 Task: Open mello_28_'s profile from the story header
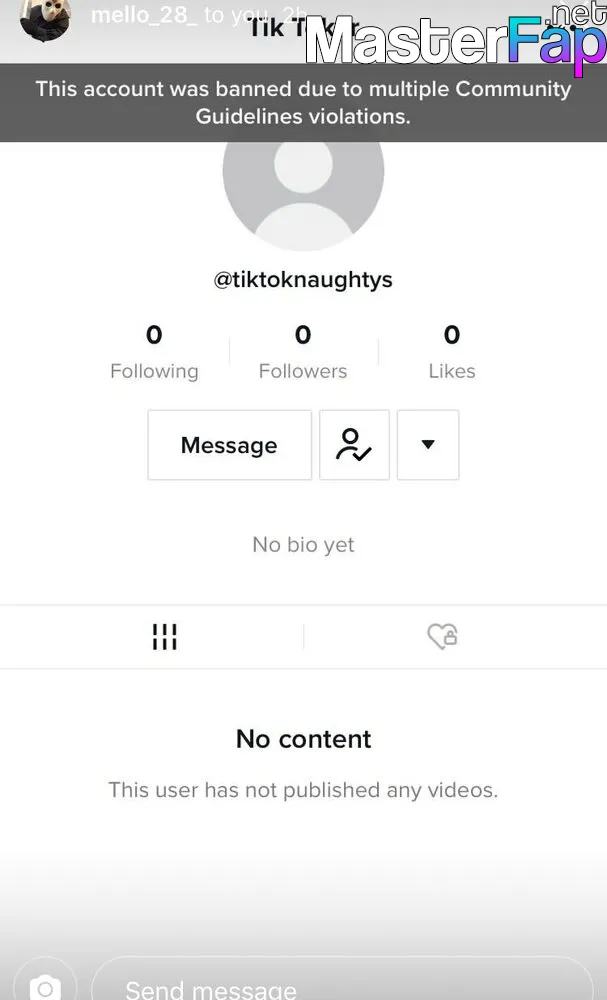pos(45,17)
